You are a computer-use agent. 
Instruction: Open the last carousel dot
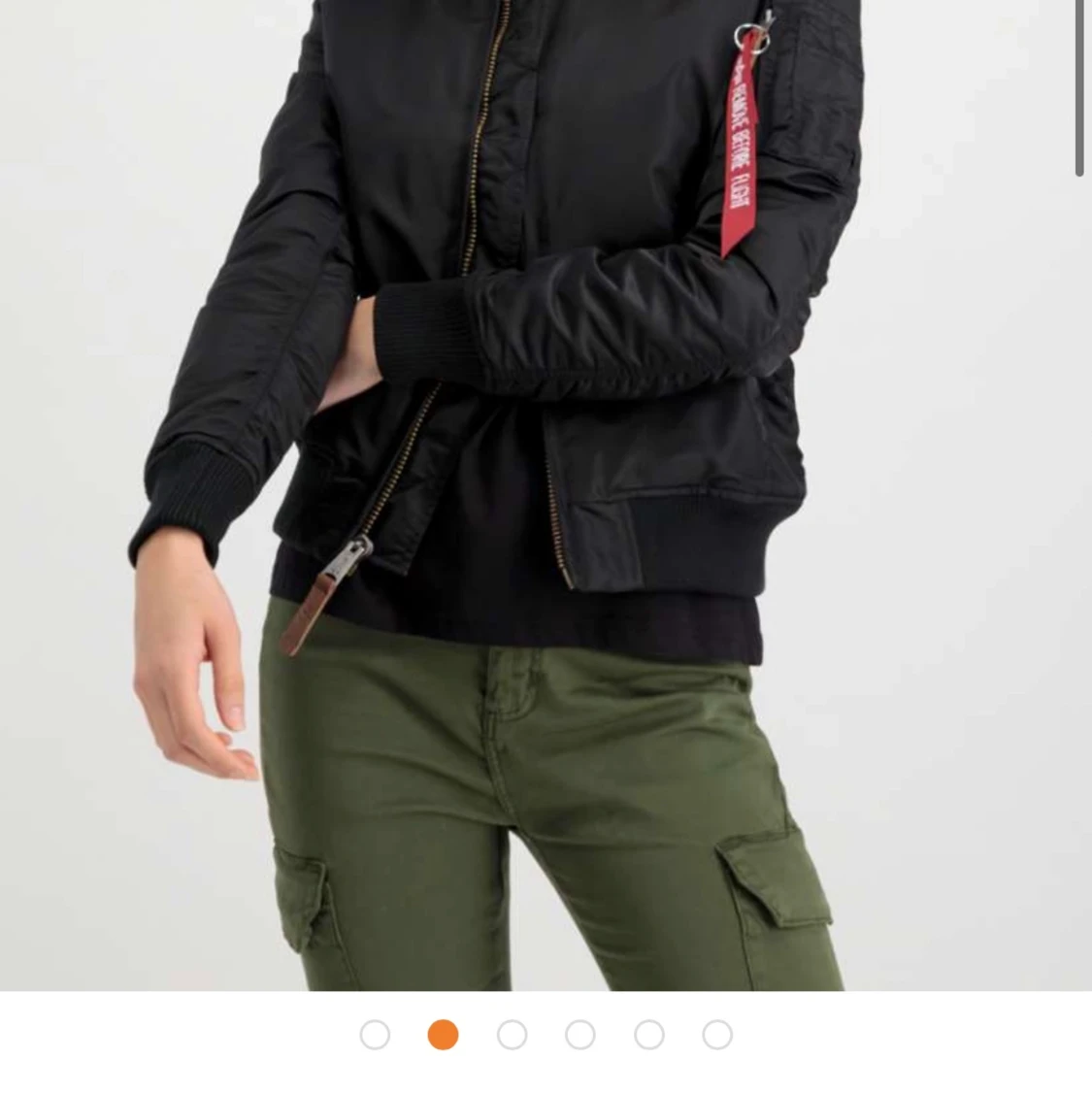[x=717, y=1035]
